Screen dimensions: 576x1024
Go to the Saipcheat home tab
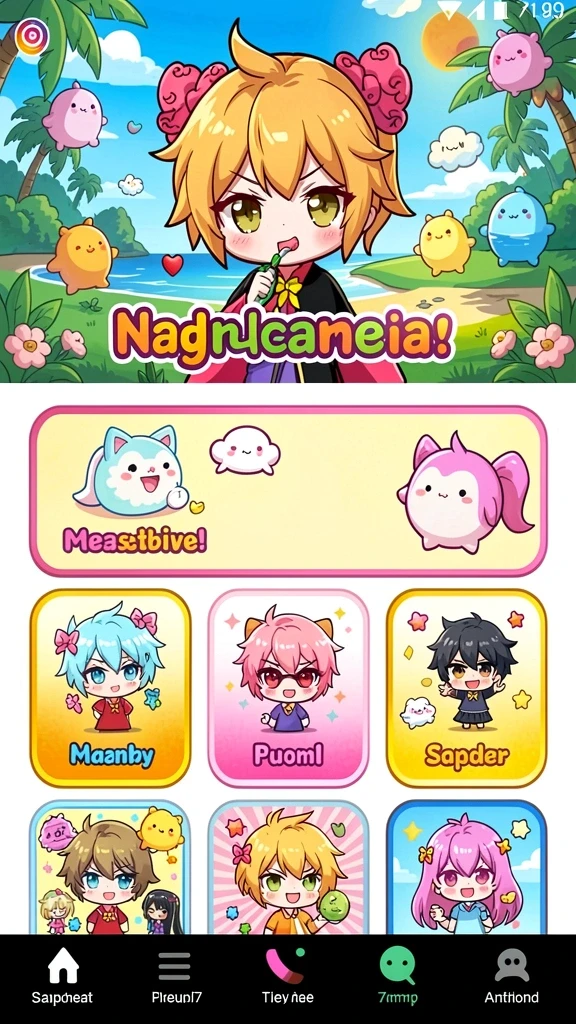coord(63,978)
